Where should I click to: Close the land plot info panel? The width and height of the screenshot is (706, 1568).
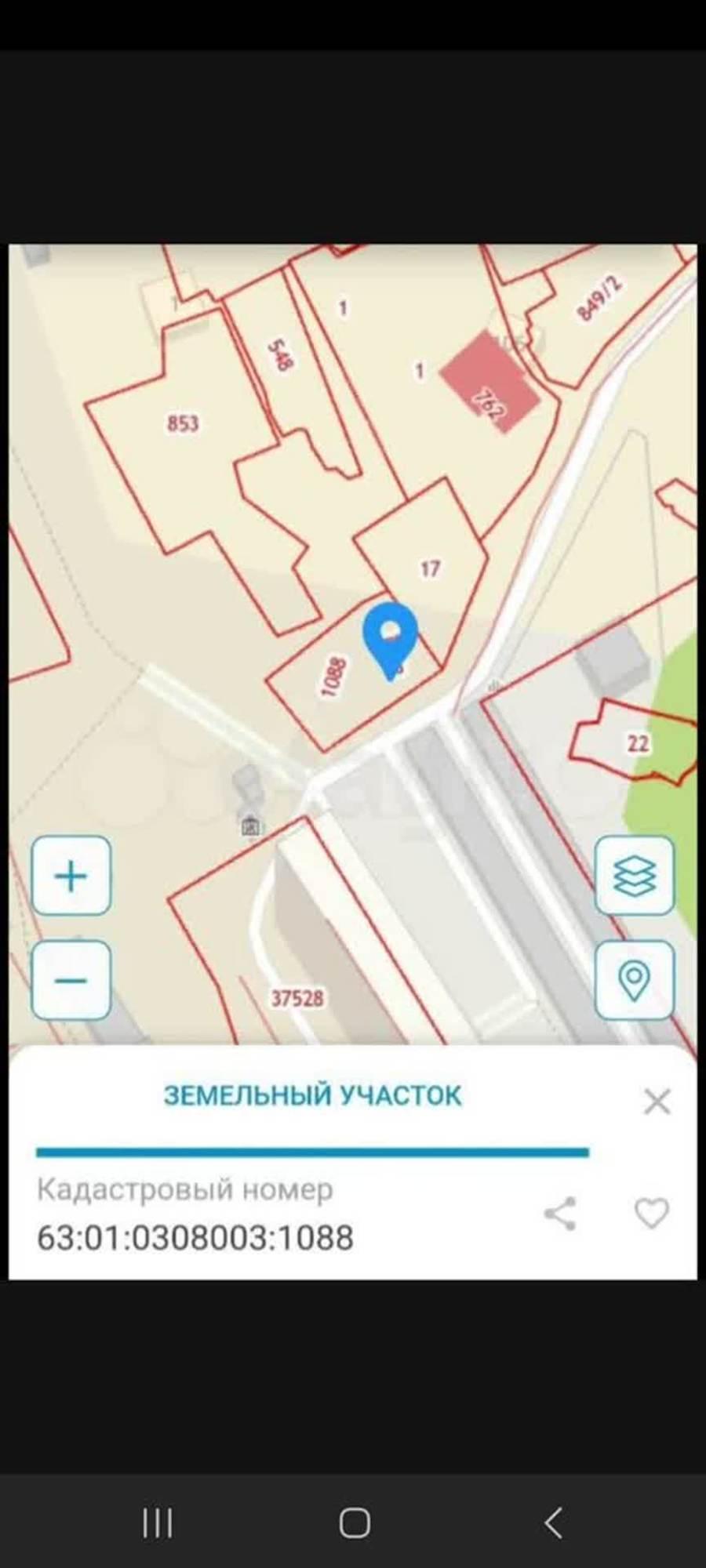coord(657,1102)
